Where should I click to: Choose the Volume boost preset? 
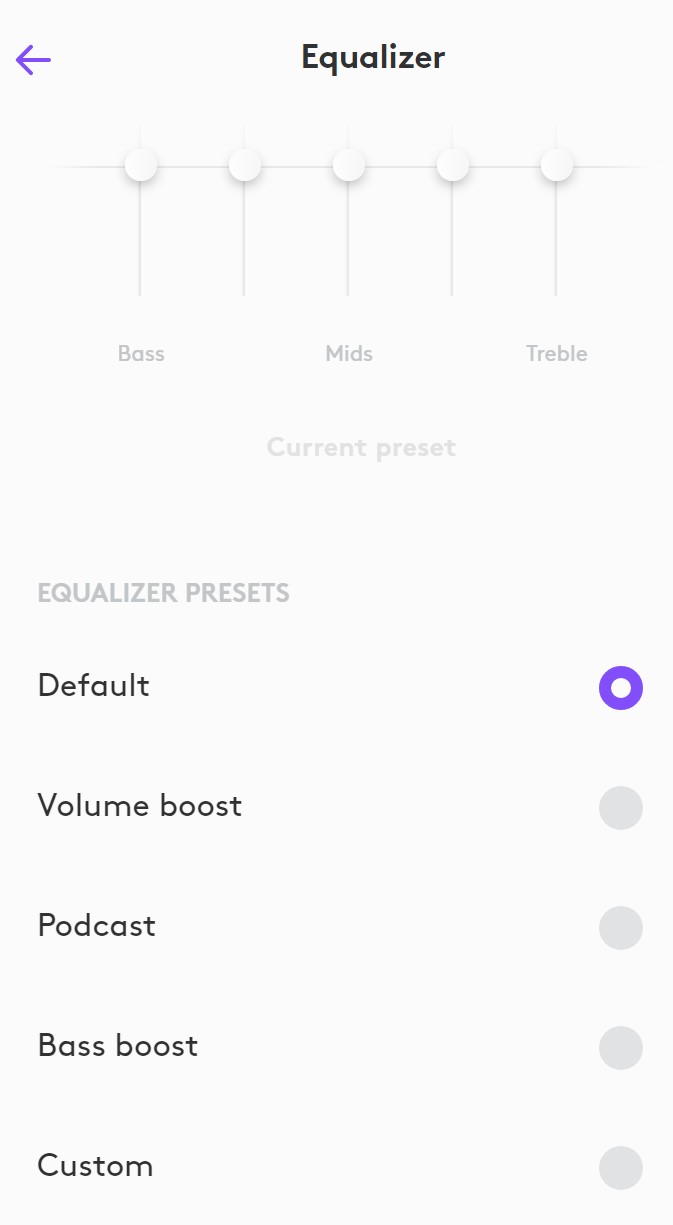point(620,808)
